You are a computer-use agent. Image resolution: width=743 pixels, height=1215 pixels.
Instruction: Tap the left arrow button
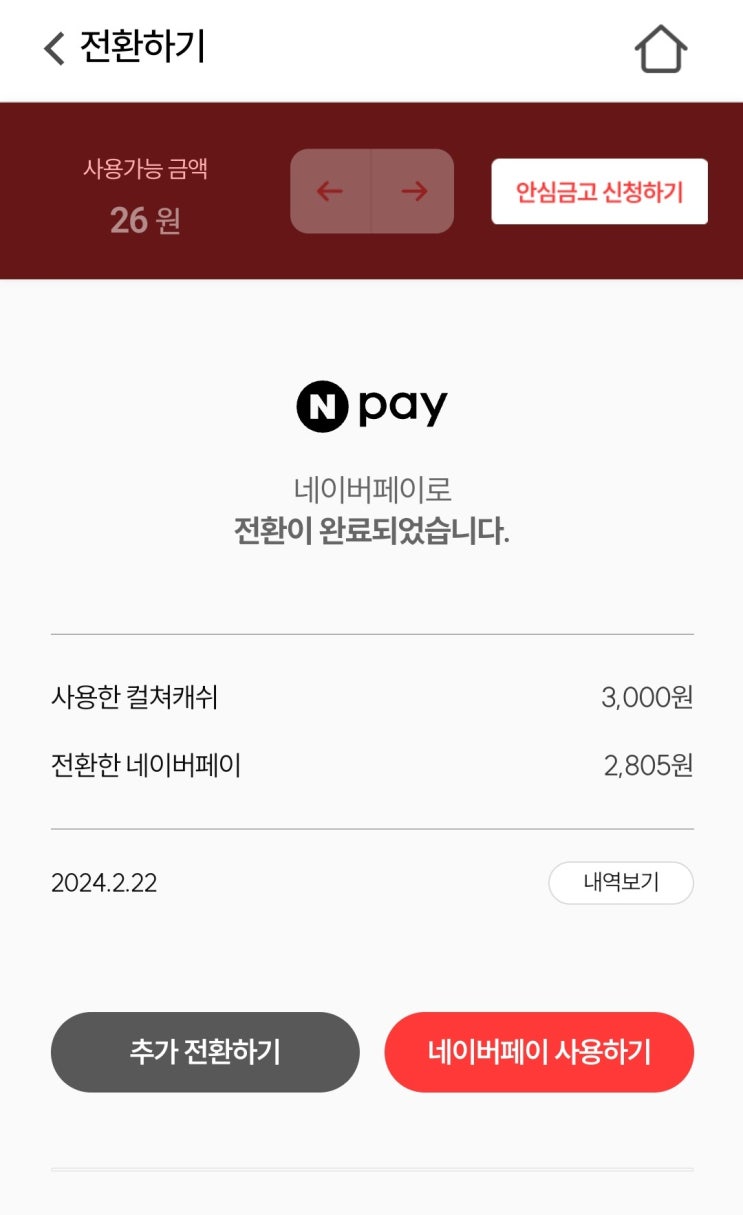[x=331, y=191]
